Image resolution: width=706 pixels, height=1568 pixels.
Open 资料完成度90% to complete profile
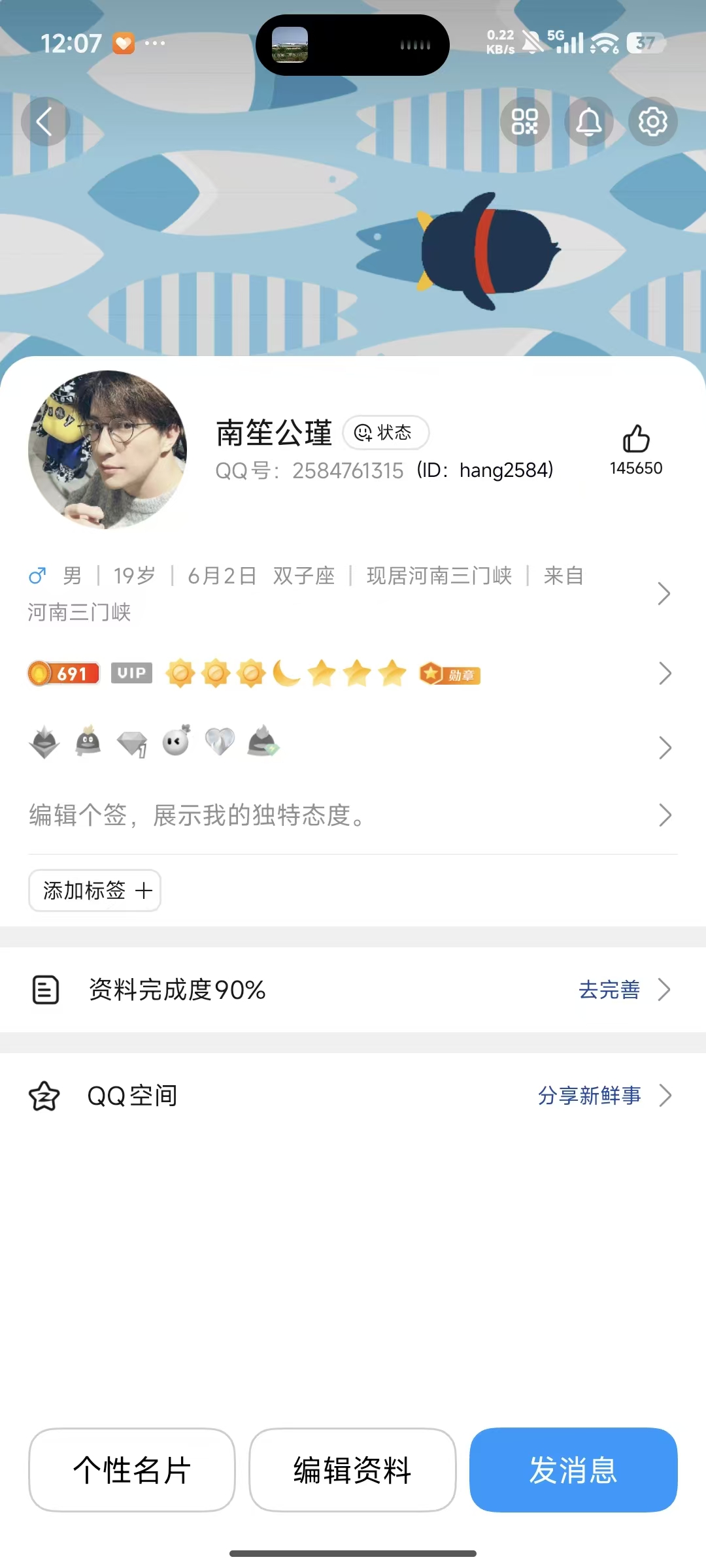[353, 990]
